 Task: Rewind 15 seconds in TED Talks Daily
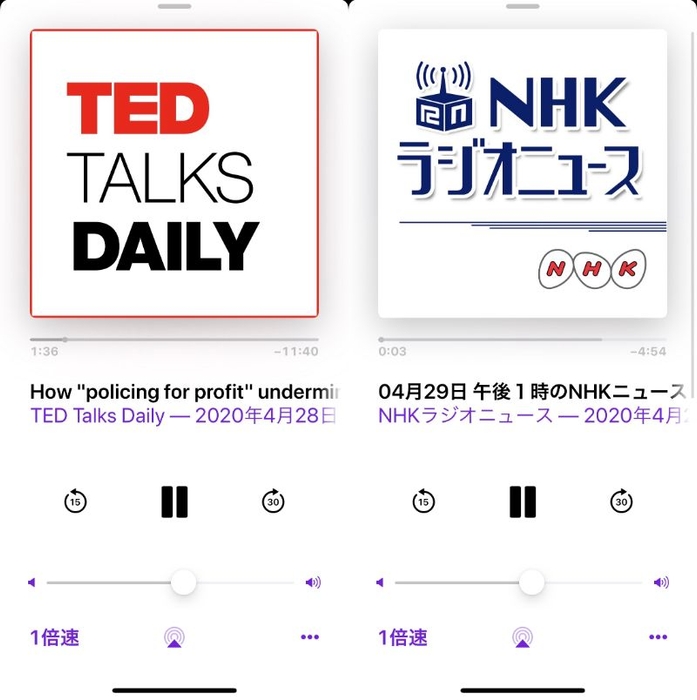click(75, 501)
